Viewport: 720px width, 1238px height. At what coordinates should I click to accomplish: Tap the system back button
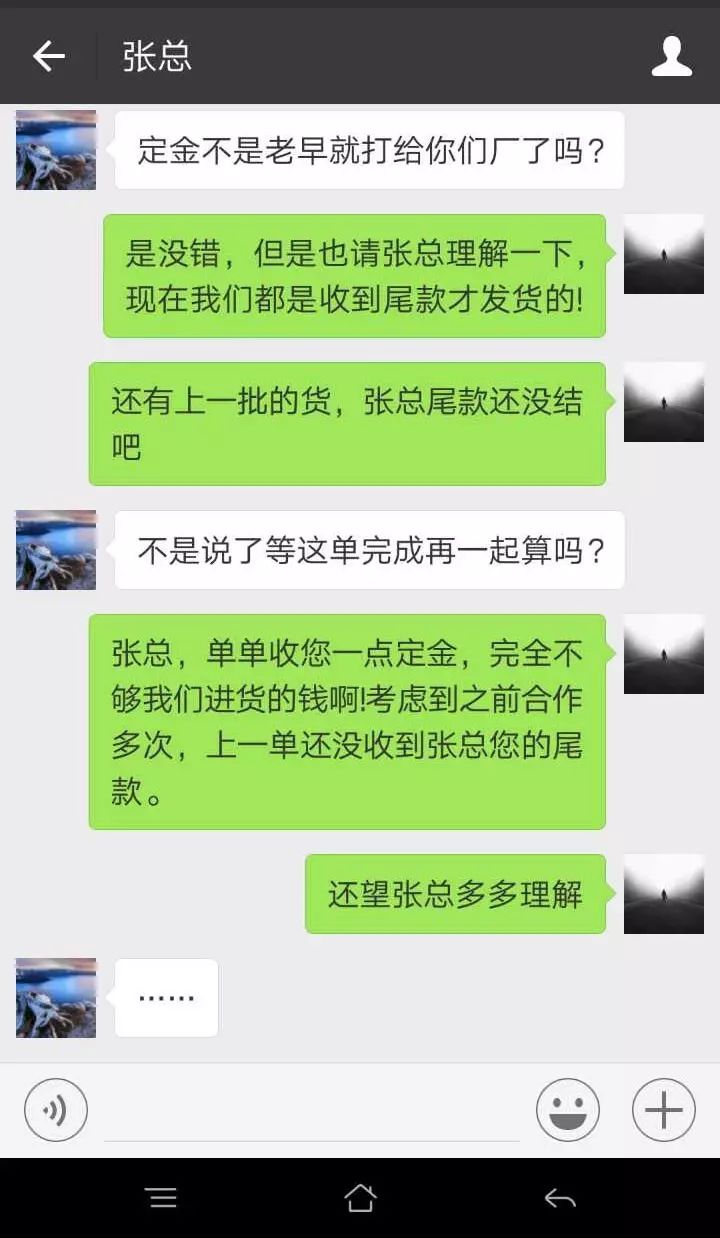click(x=559, y=1198)
